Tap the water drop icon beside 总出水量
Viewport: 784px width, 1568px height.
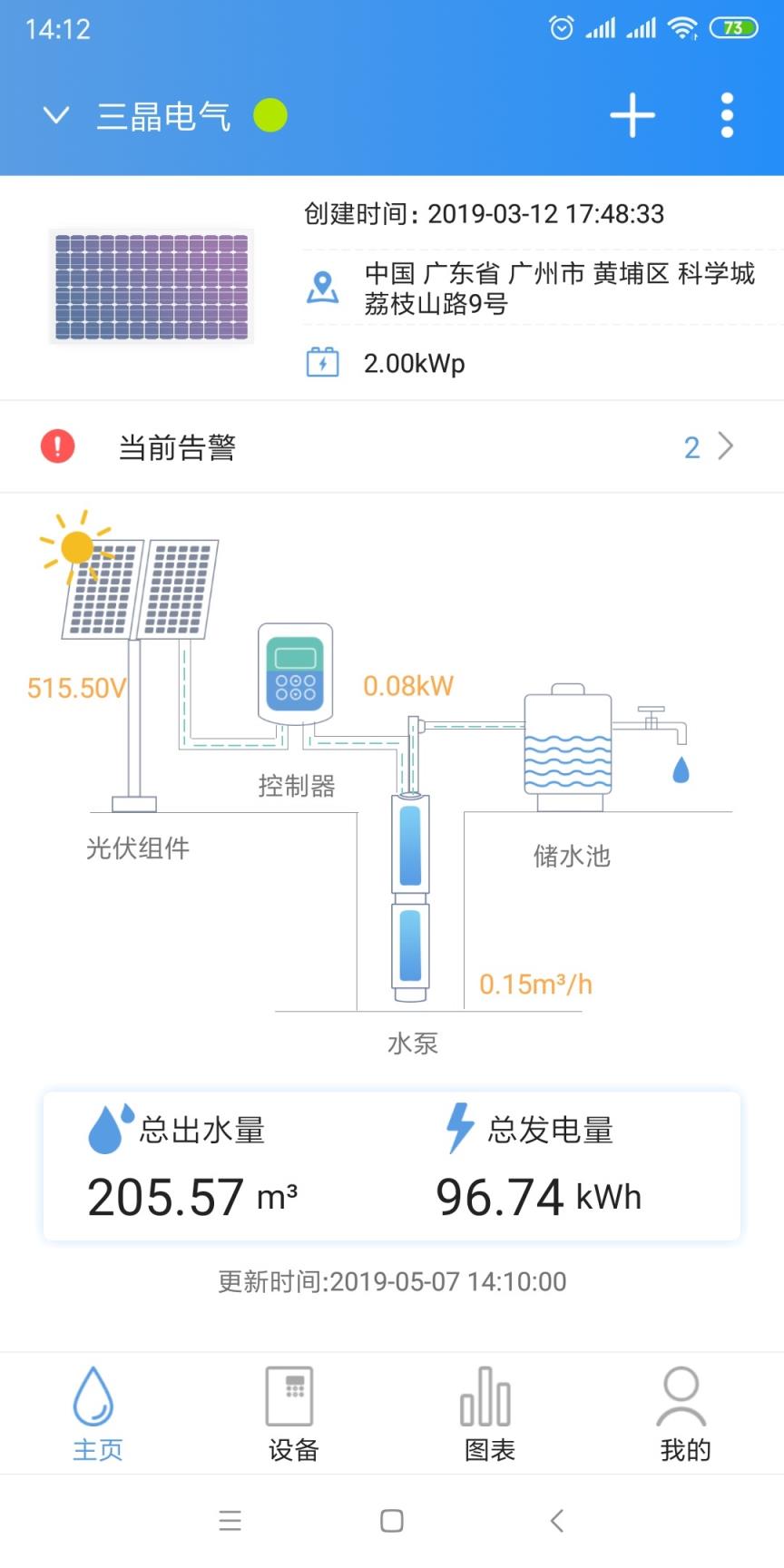109,1128
